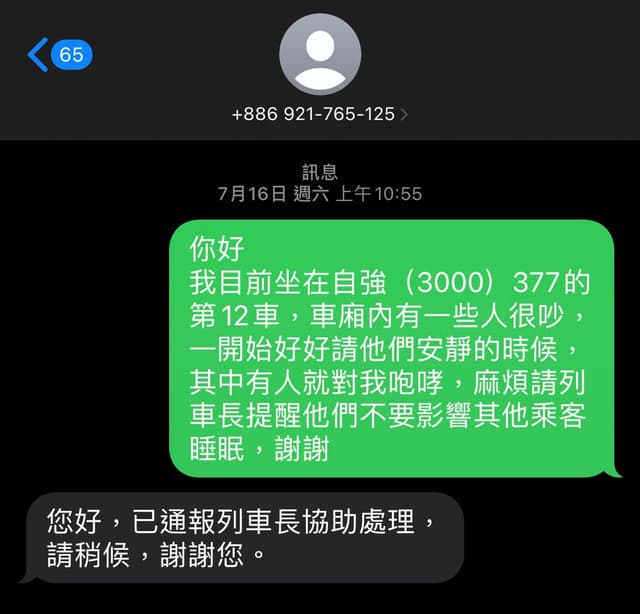Open contact details for +886 921-765-125

click(x=320, y=114)
